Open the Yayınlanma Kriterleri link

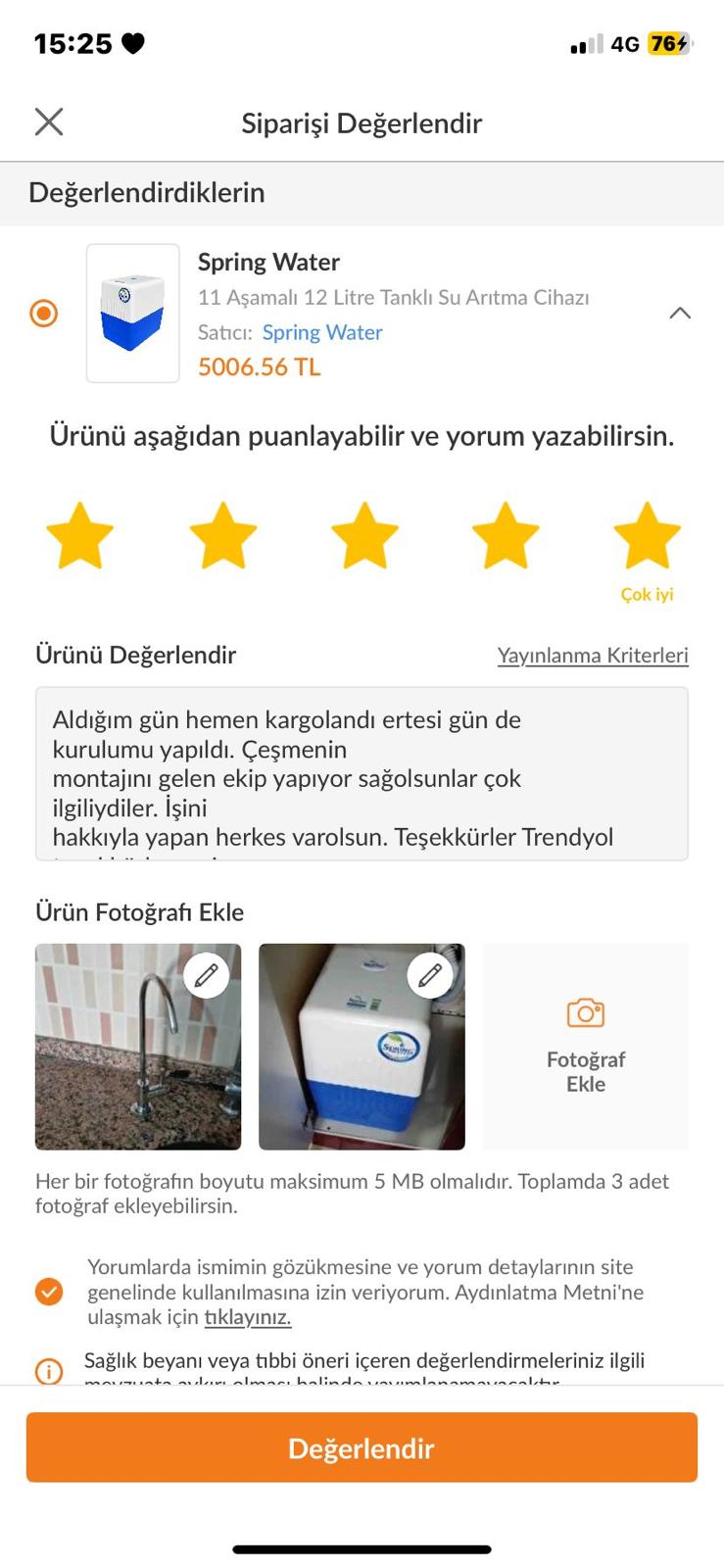(x=593, y=656)
